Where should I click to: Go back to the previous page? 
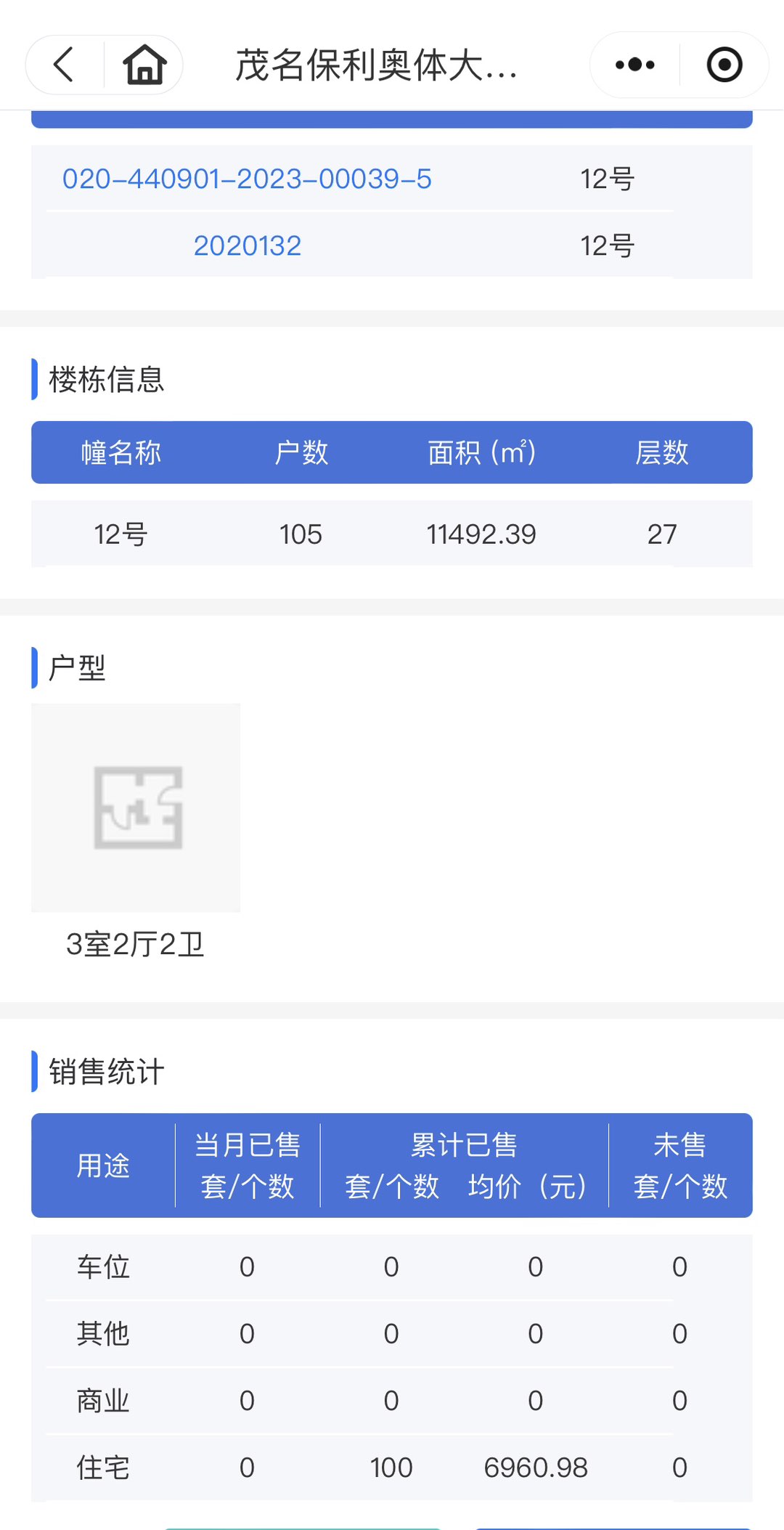65,65
